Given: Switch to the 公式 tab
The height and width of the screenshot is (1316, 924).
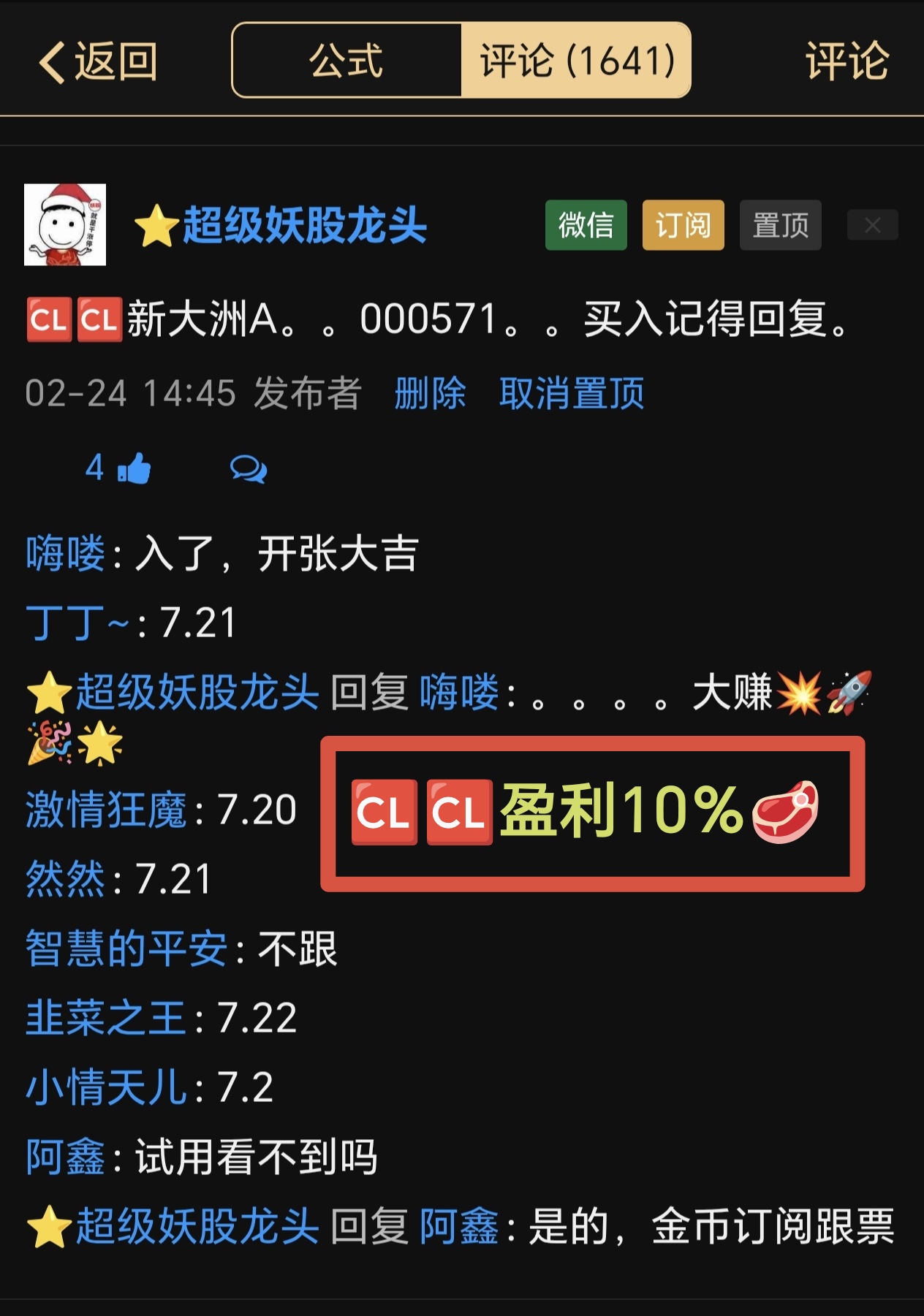Looking at the screenshot, I should pyautogui.click(x=346, y=61).
